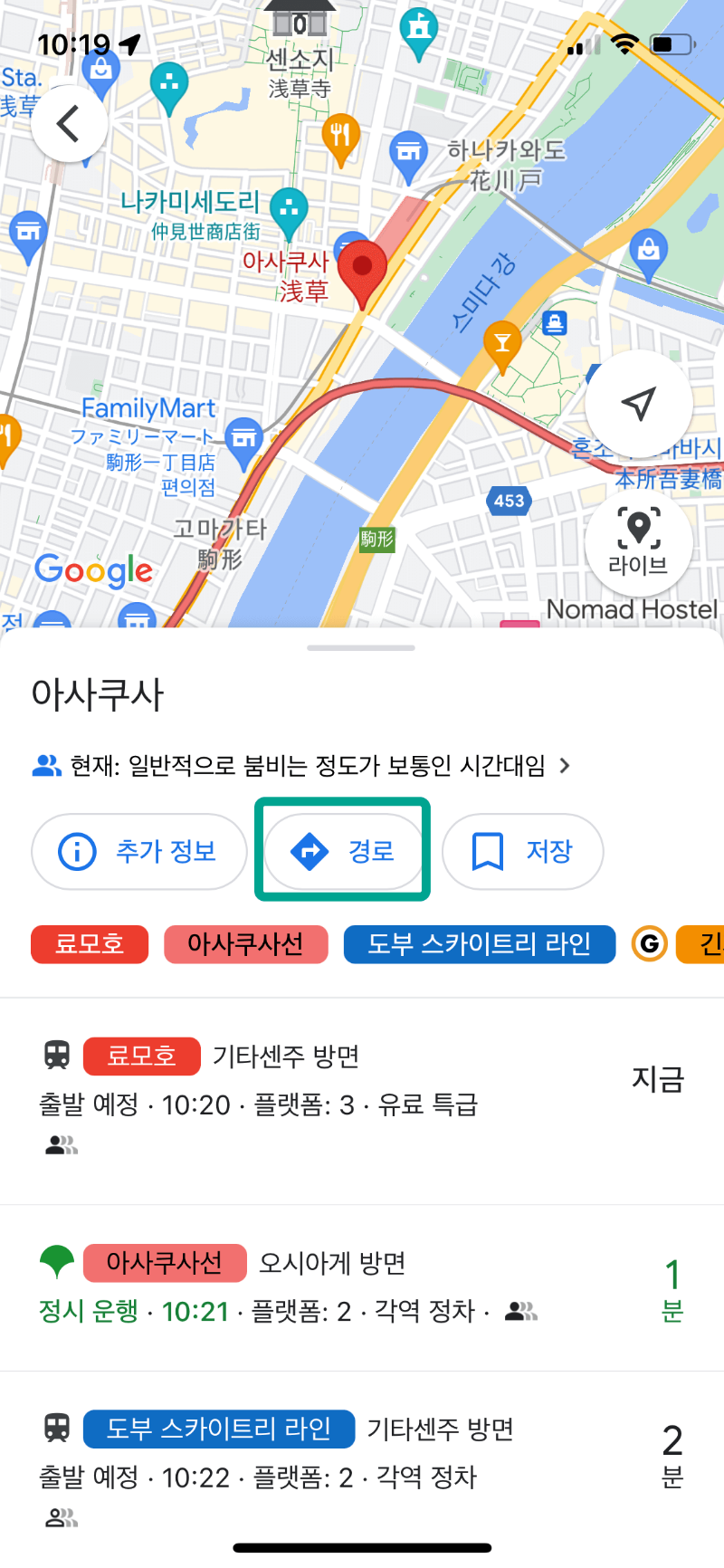
Task: Open Live View with the 라이브 icon
Action: 639,541
